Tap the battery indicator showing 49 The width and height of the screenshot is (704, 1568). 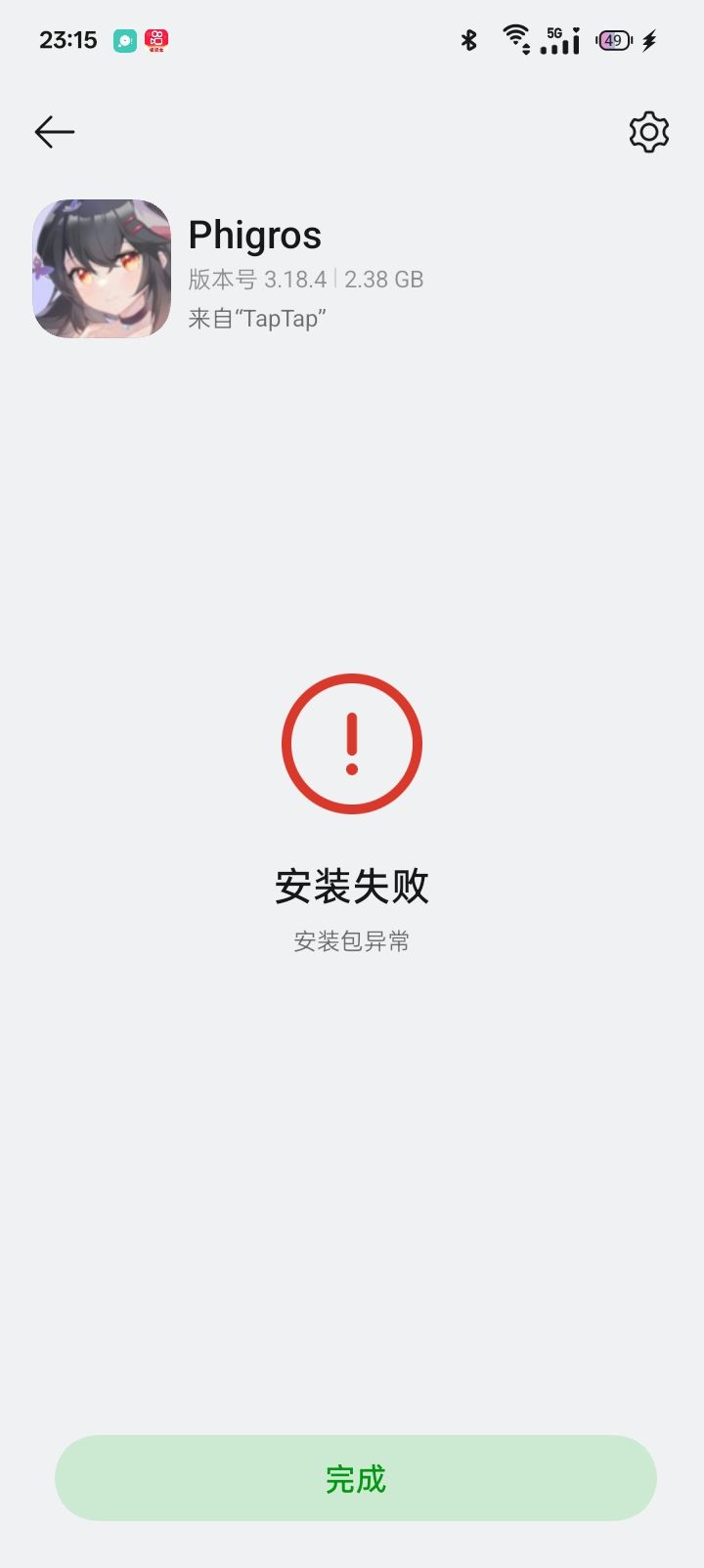tap(612, 39)
